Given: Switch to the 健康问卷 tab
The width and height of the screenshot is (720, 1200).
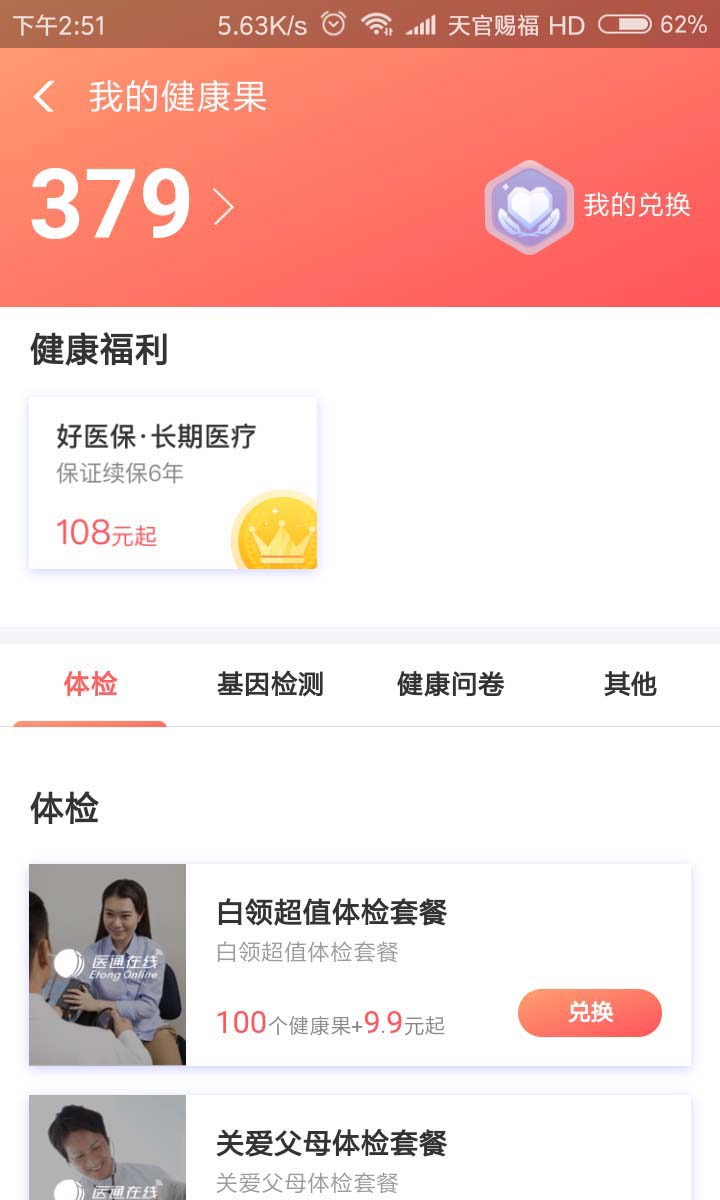Looking at the screenshot, I should click(x=450, y=685).
